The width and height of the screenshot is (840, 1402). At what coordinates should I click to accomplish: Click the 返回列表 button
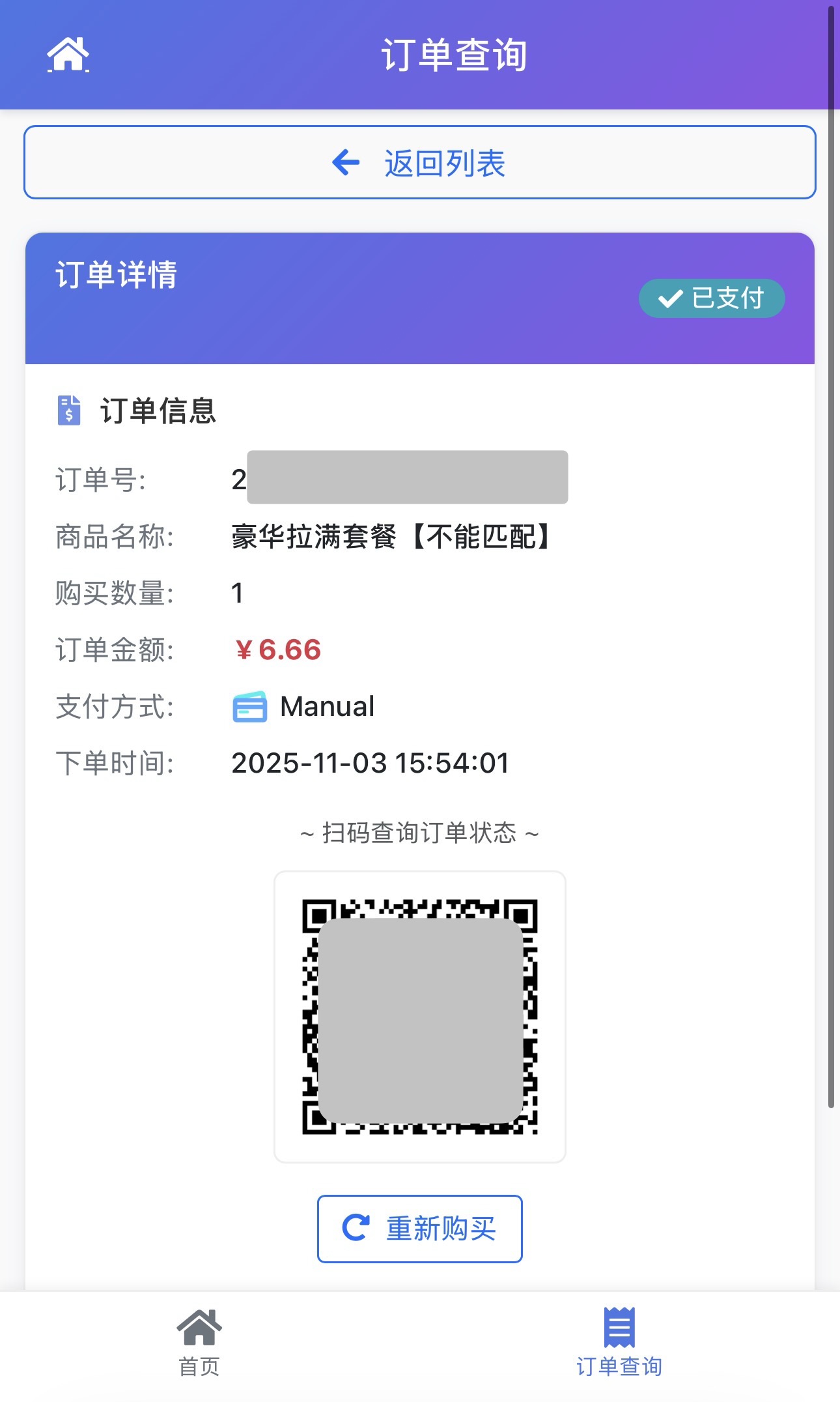click(x=420, y=164)
